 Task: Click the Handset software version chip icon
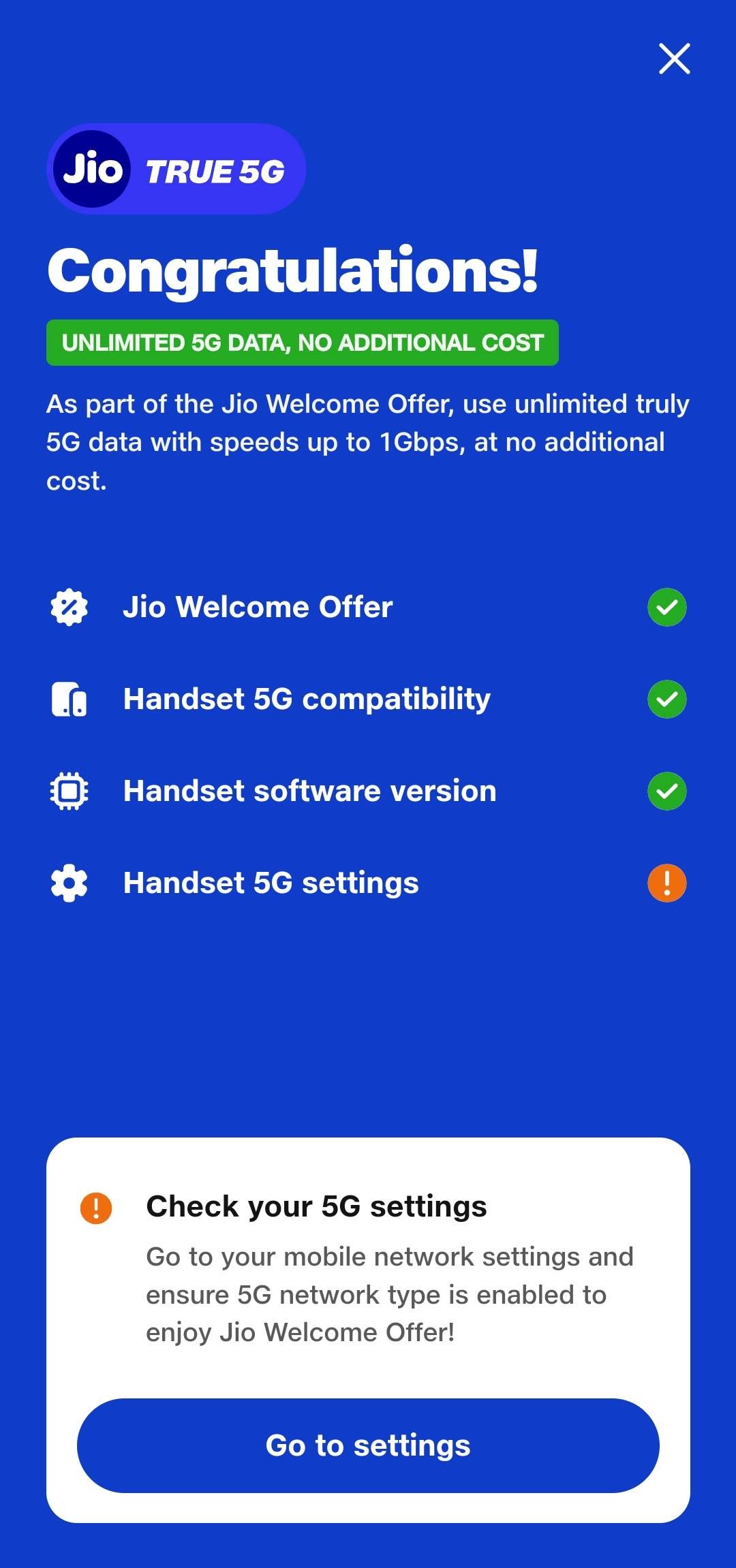point(68,790)
